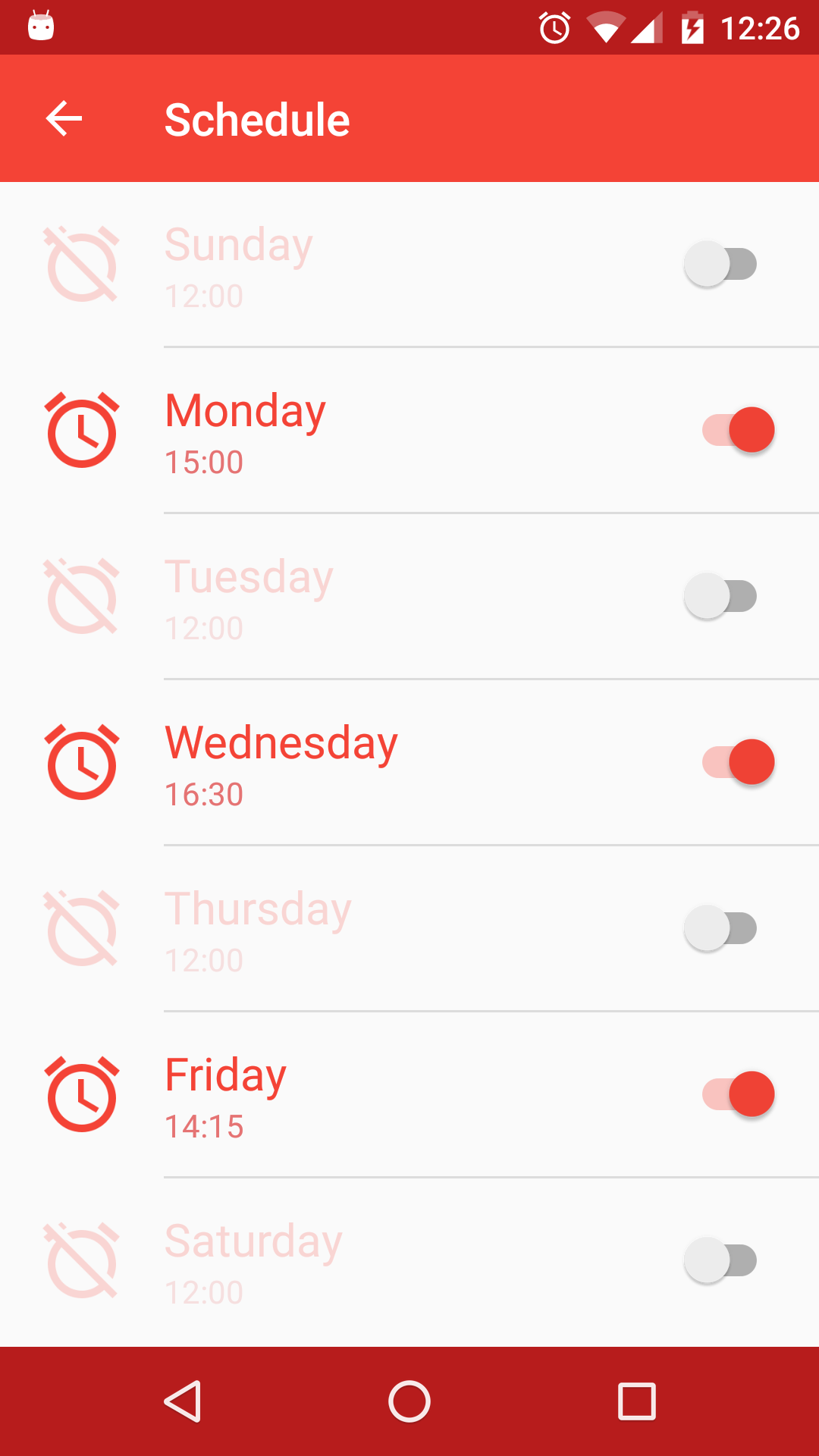Image resolution: width=819 pixels, height=1456 pixels.
Task: Disable the Wednesday alarm switch
Action: pos(738,762)
